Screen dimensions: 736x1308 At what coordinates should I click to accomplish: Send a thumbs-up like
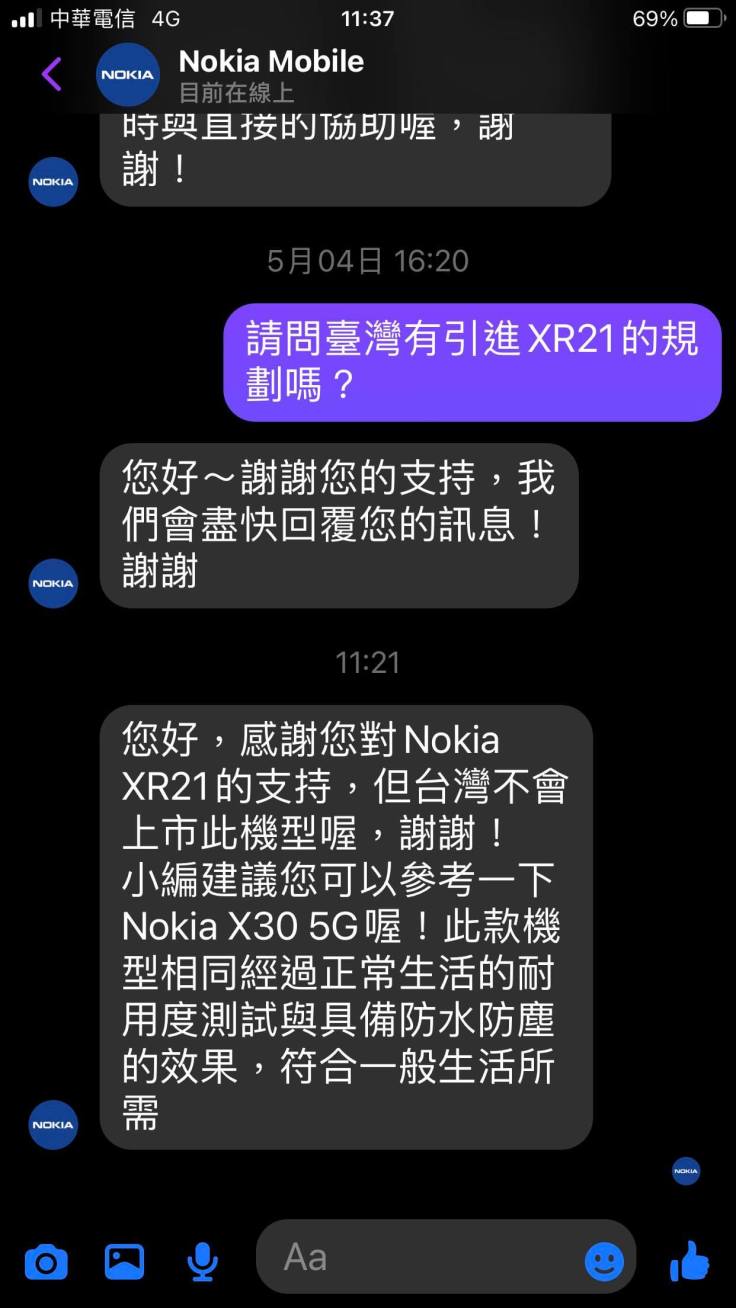point(690,1261)
